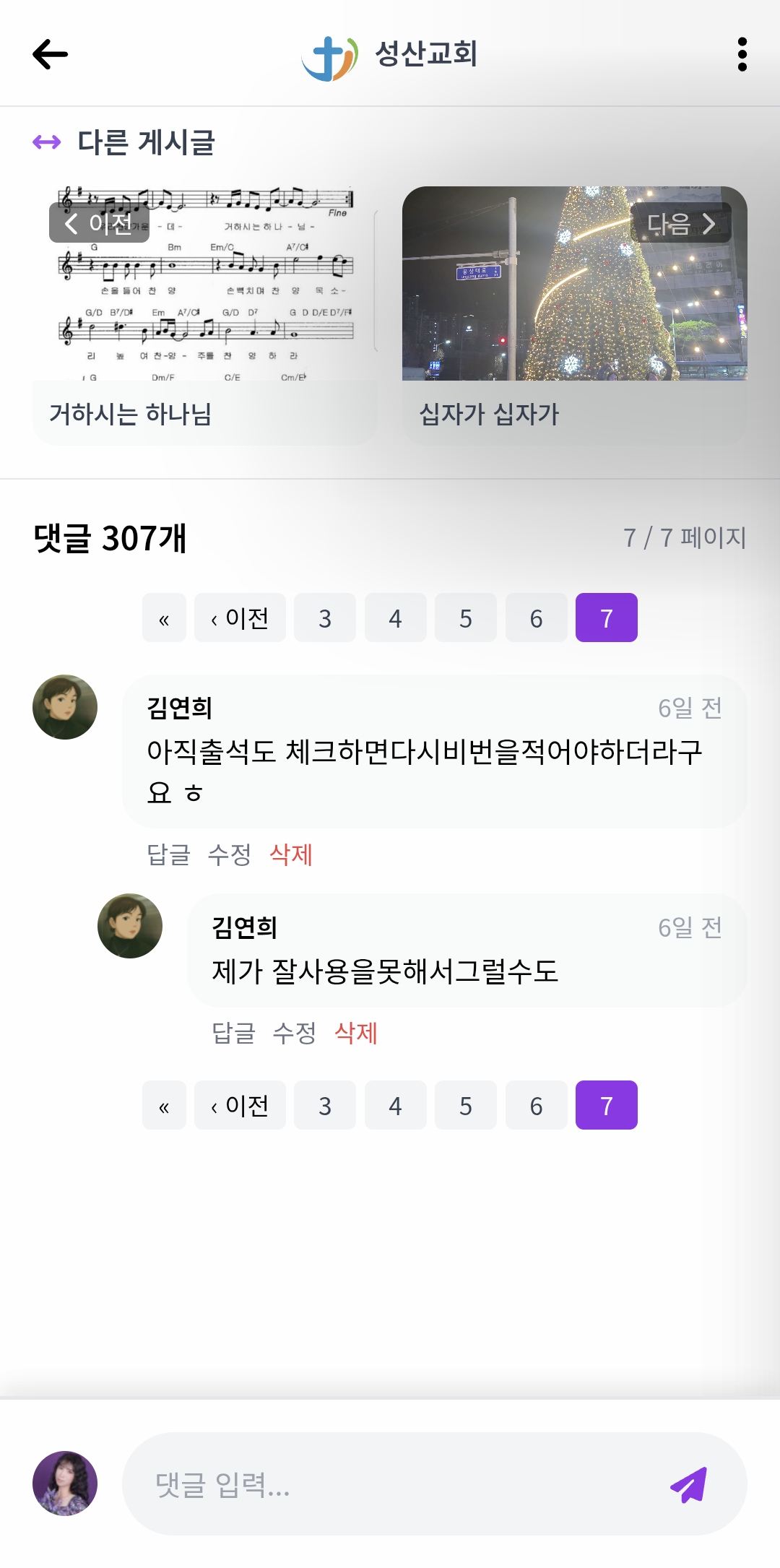Tap the avatar on the reply comment
The height and width of the screenshot is (1568, 780).
coord(131,925)
